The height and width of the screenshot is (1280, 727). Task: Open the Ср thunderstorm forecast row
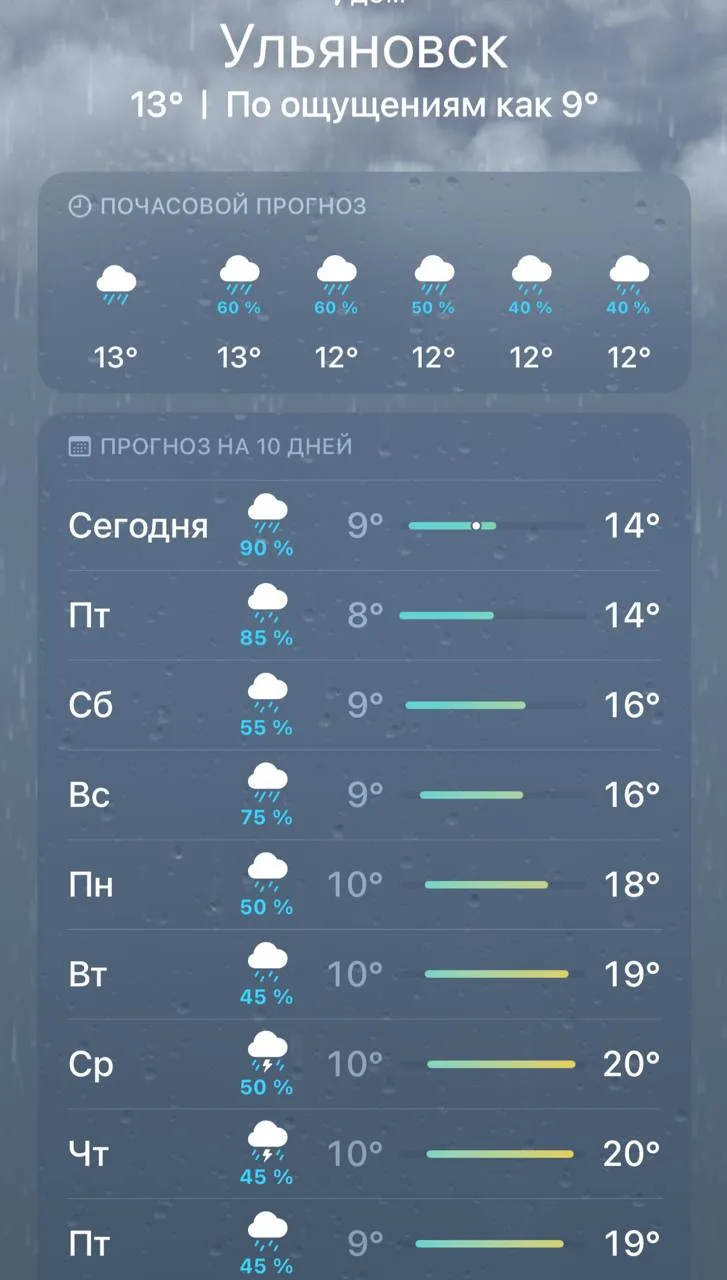[364, 1065]
